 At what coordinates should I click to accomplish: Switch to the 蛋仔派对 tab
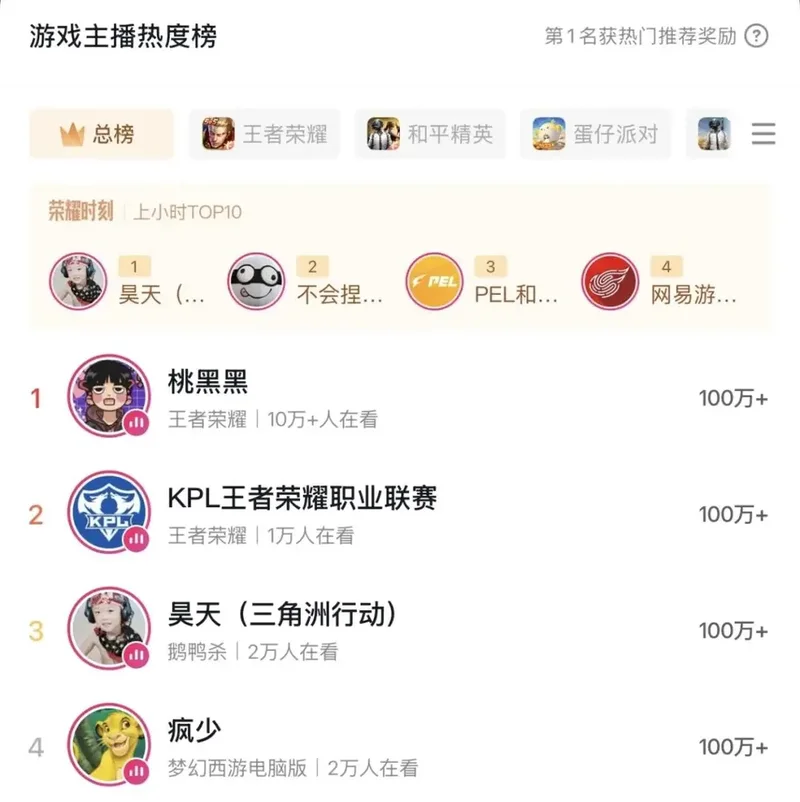(596, 134)
